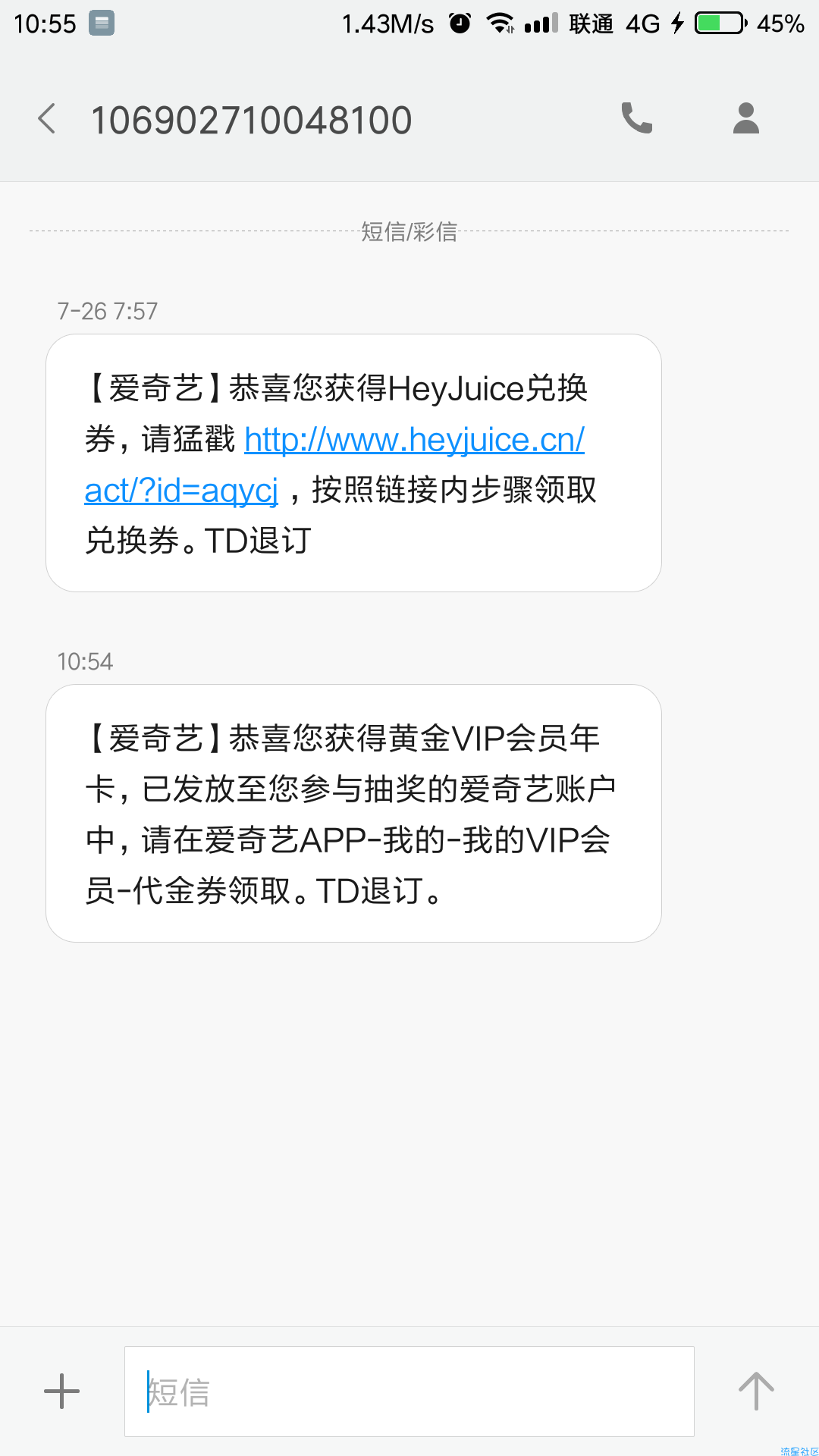Go back to the message list
Screen dimensions: 819x1456
47,119
